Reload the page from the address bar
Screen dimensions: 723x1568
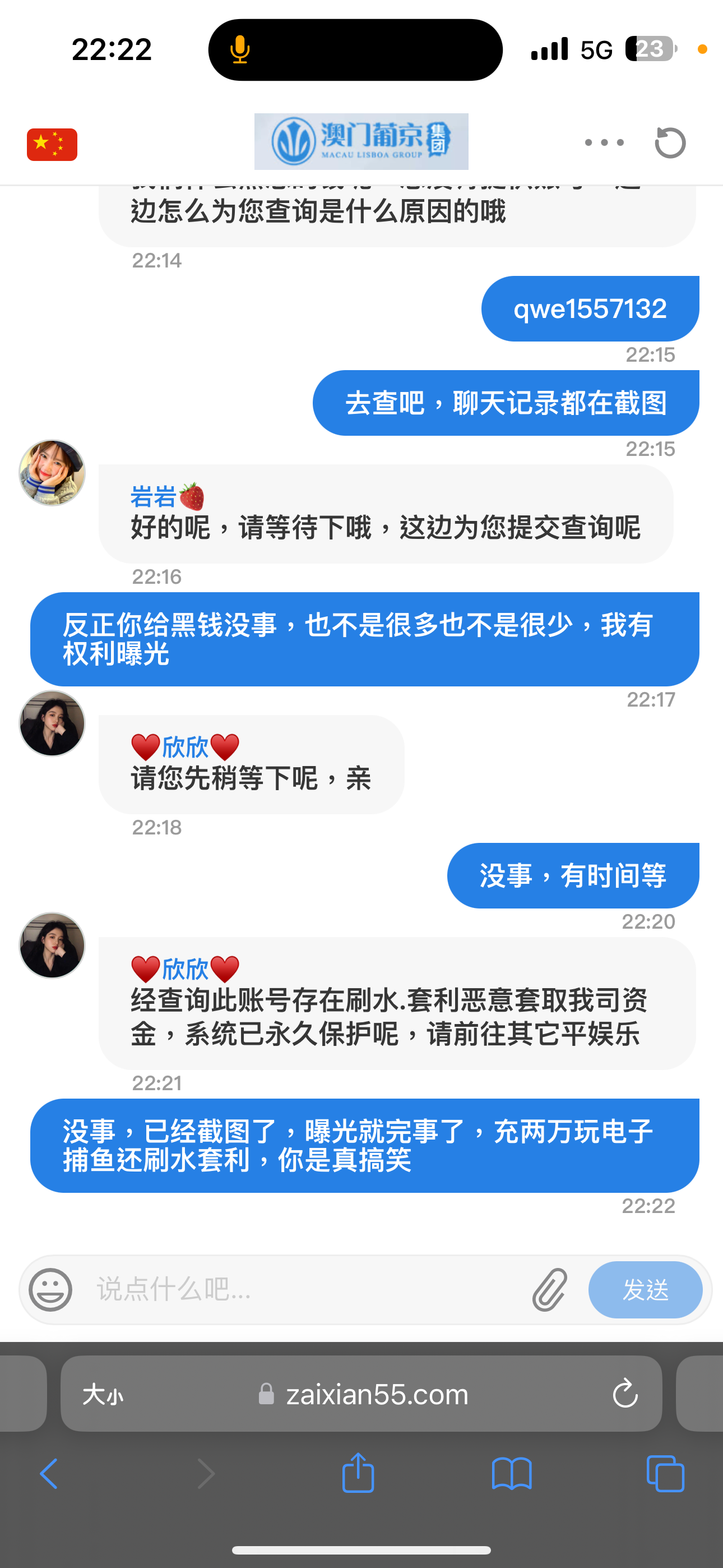(x=625, y=1394)
